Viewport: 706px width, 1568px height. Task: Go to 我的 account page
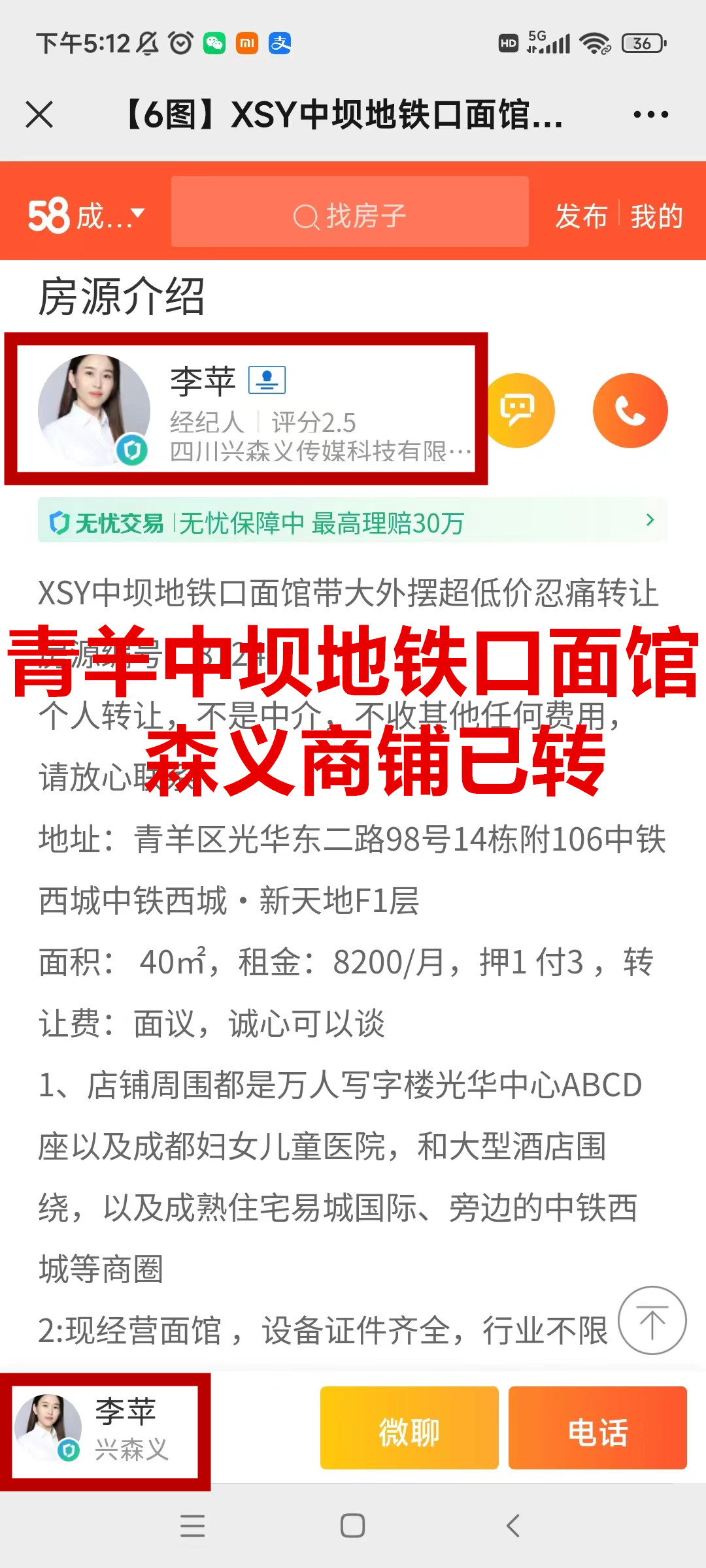[656, 216]
